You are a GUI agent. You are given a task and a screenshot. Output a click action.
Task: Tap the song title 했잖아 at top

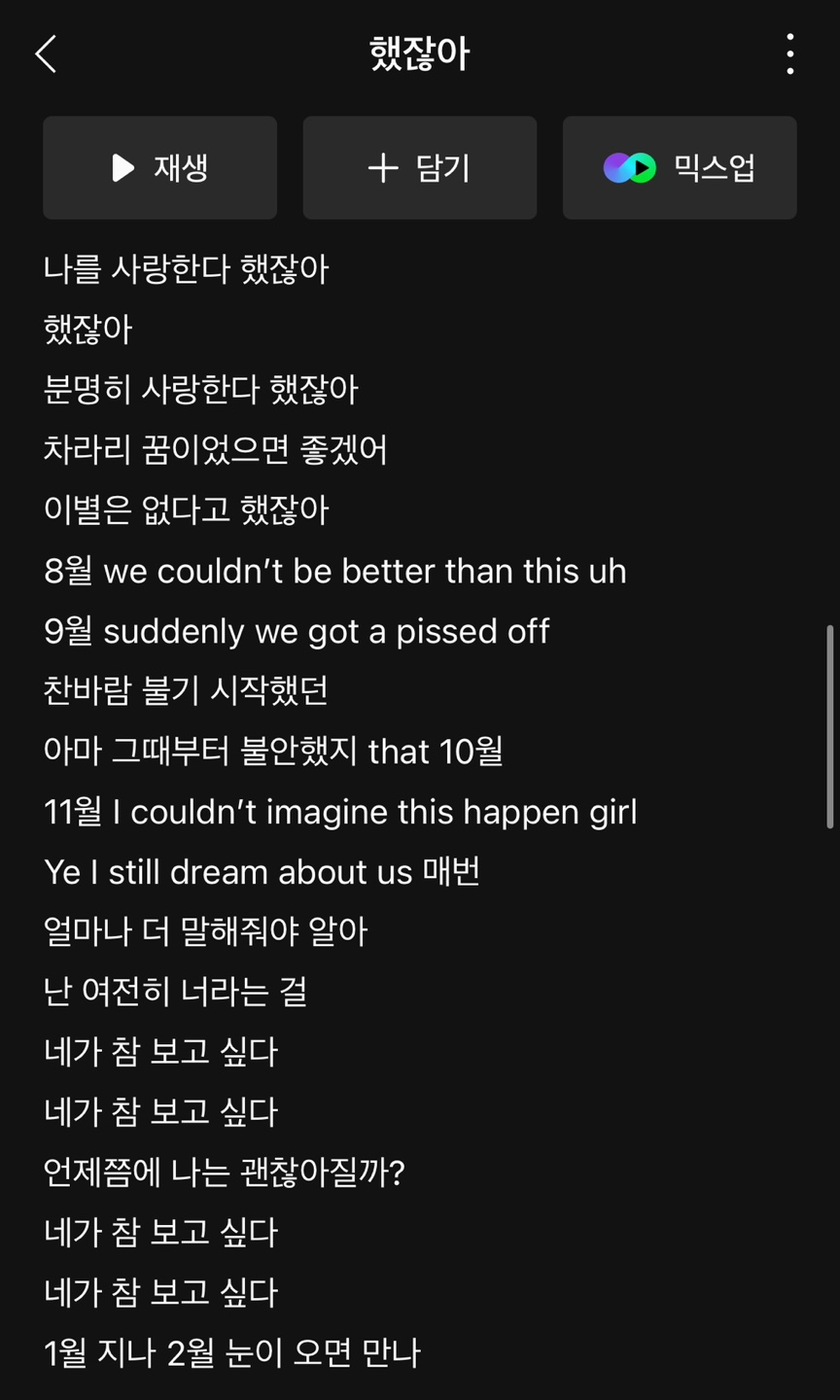(419, 53)
